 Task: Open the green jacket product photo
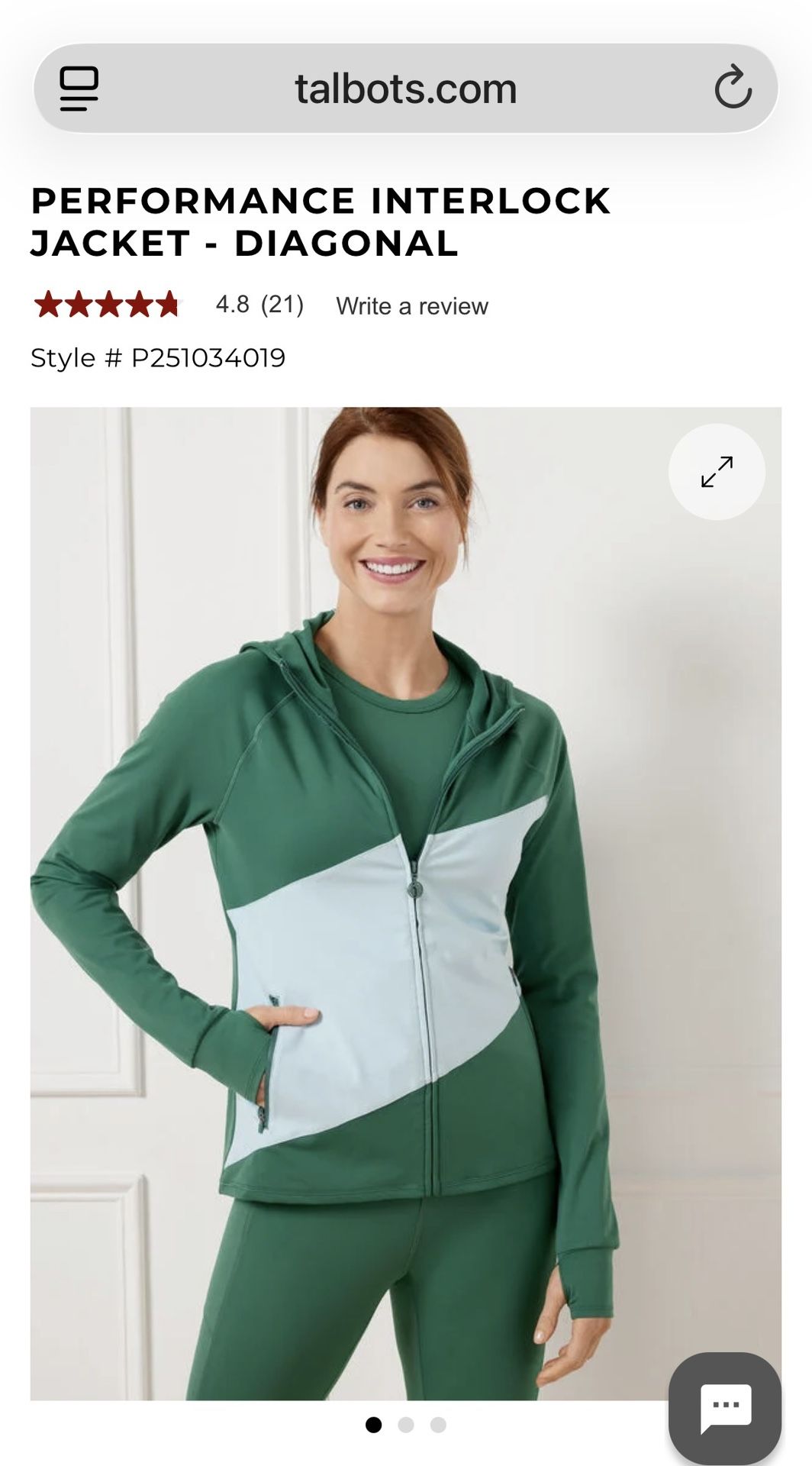click(x=406, y=903)
